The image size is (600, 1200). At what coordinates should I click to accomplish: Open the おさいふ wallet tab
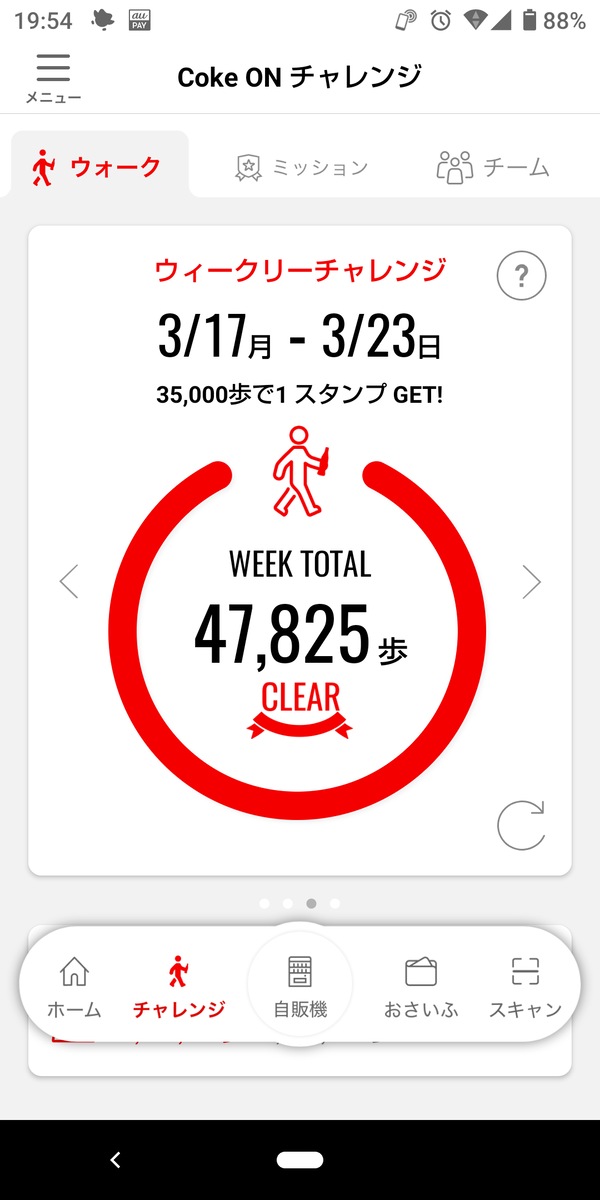click(421, 987)
